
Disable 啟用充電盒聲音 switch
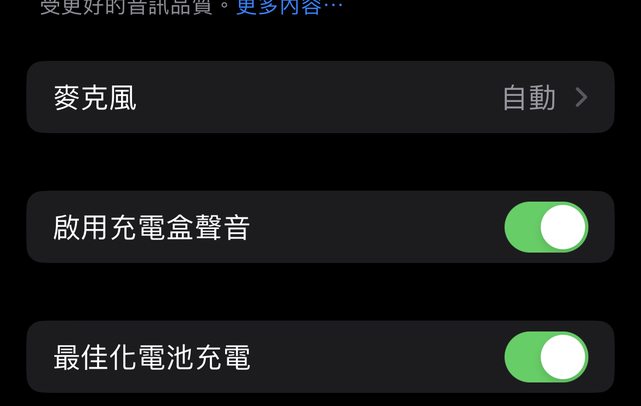click(x=546, y=227)
